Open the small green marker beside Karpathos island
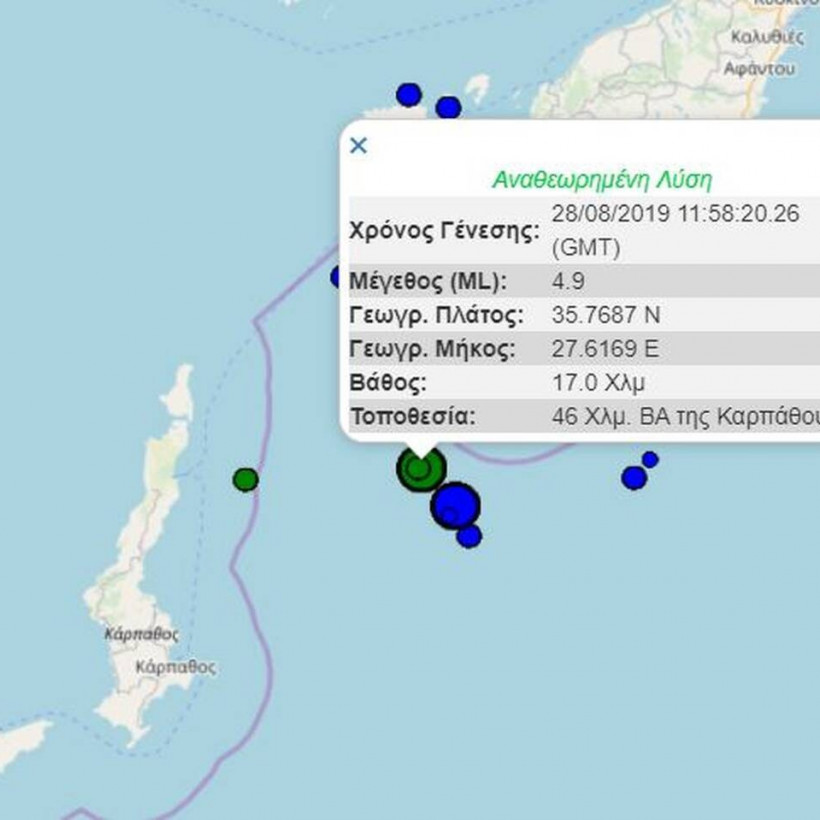The image size is (820, 820). click(x=245, y=480)
